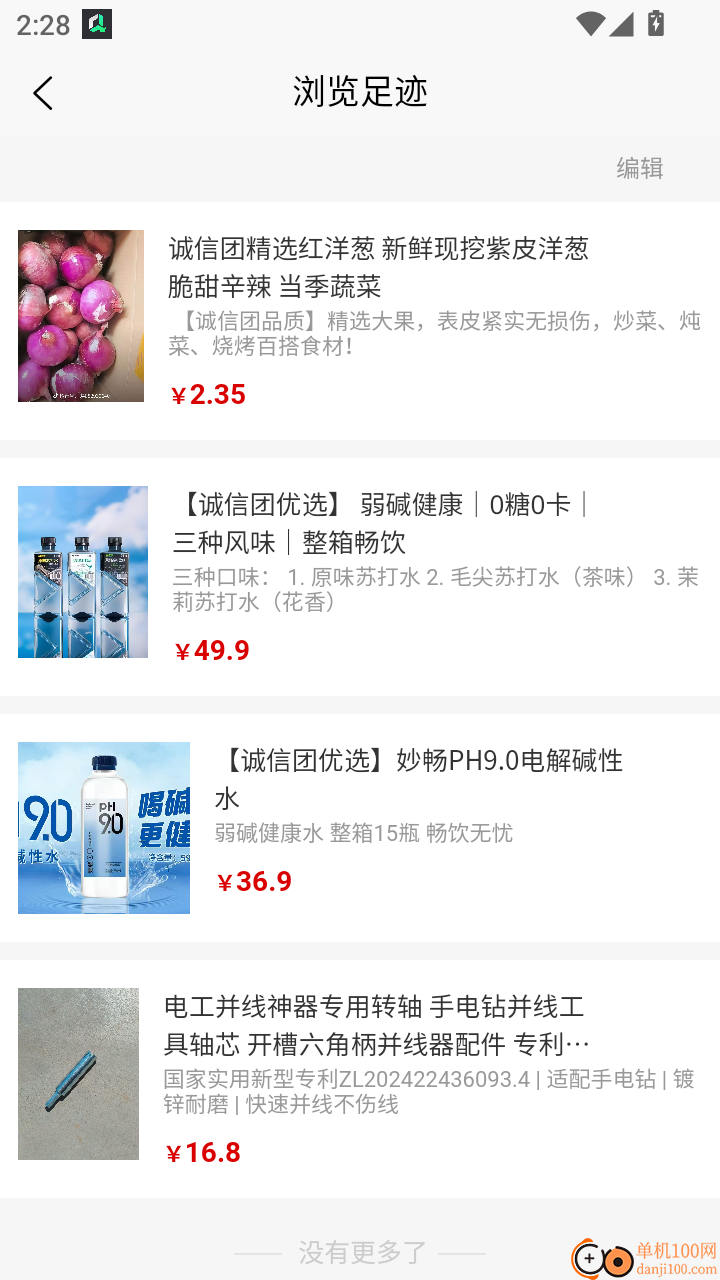Screen dimensions: 720x1280
Task: Select the wire connector tool thumbnail
Action: [78, 1074]
